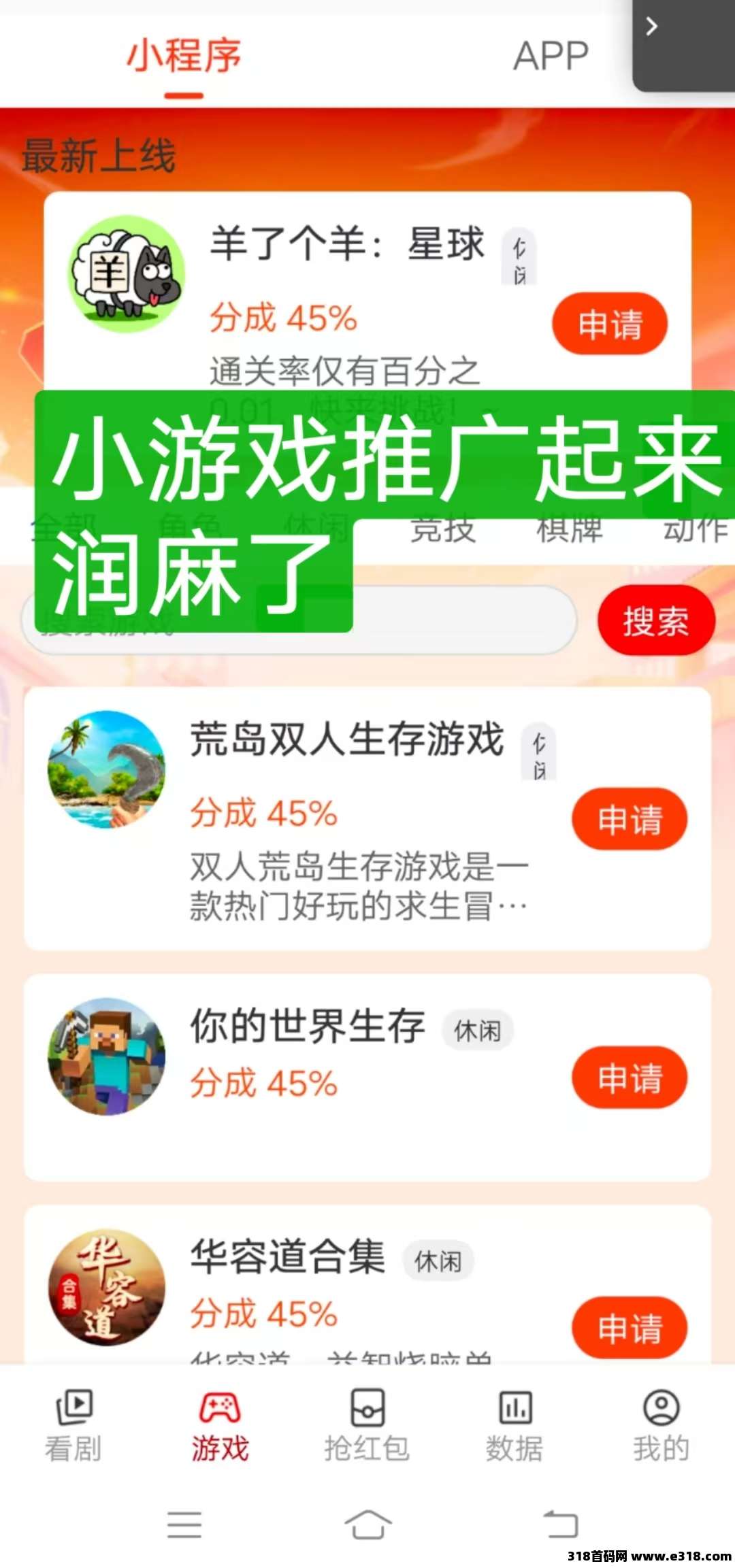Image resolution: width=735 pixels, height=1568 pixels.
Task: Switch to the 小程序 tab
Action: (184, 56)
